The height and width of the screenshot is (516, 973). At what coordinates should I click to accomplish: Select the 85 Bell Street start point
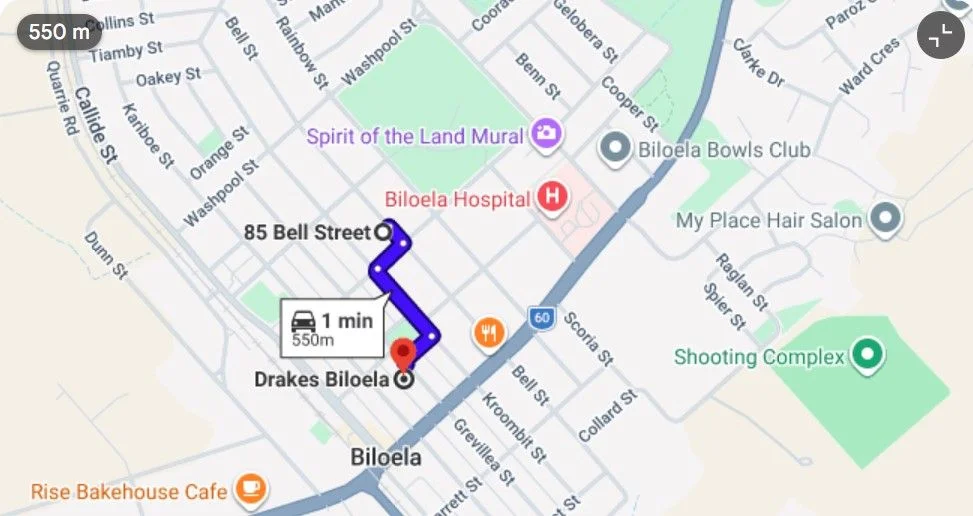pos(383,233)
